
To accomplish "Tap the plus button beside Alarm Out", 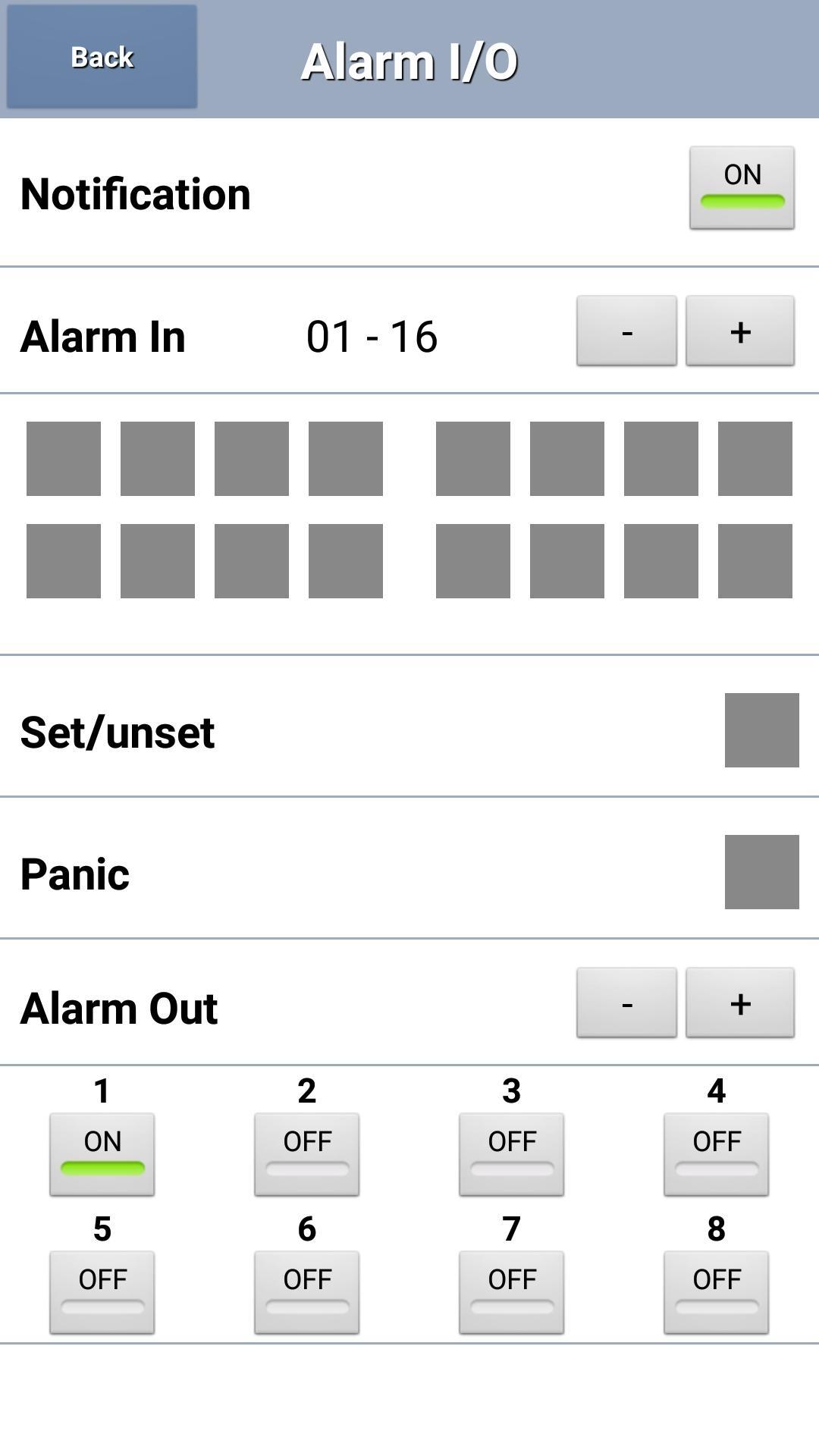I will (739, 1005).
